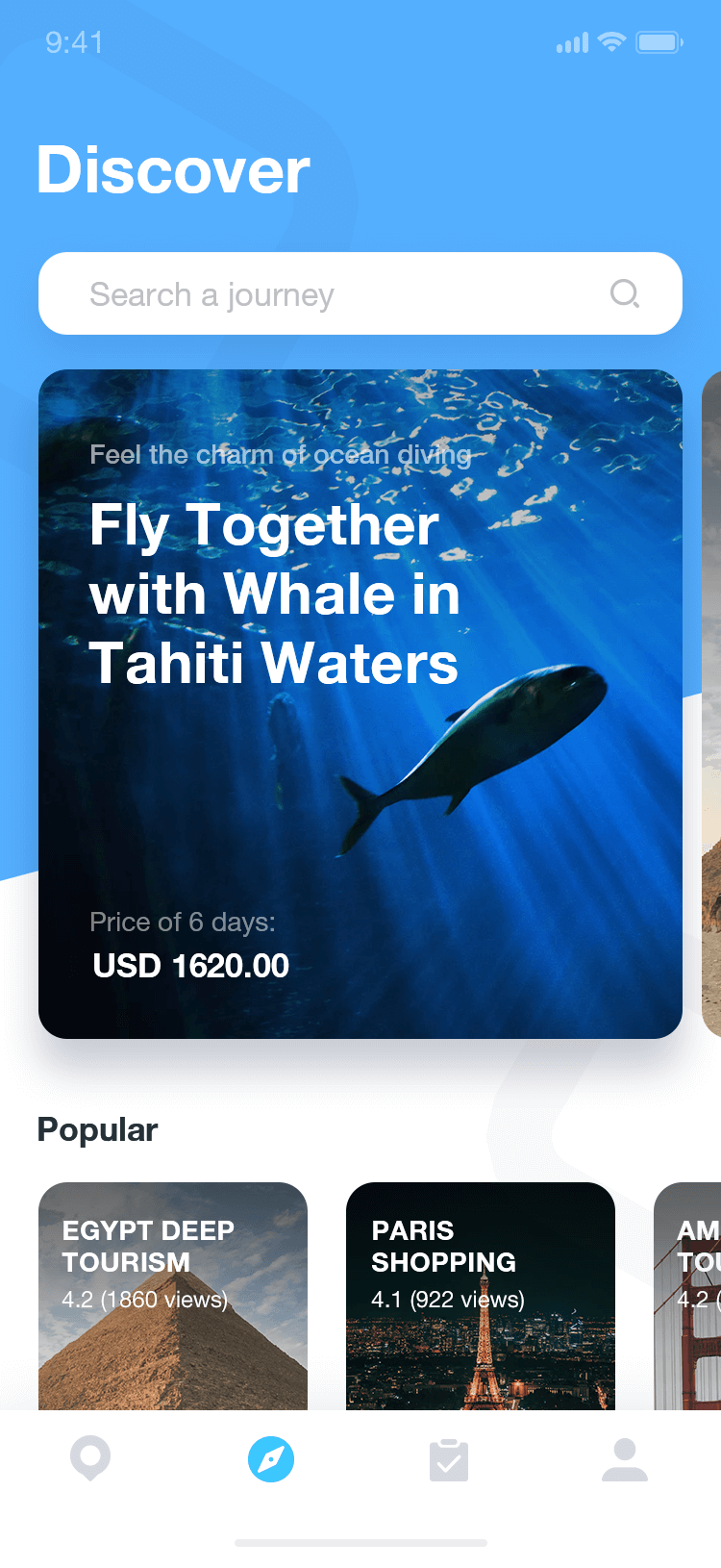This screenshot has width=721, height=1568.
Task: Tap the magnifier icon in search bar
Action: coord(625,293)
